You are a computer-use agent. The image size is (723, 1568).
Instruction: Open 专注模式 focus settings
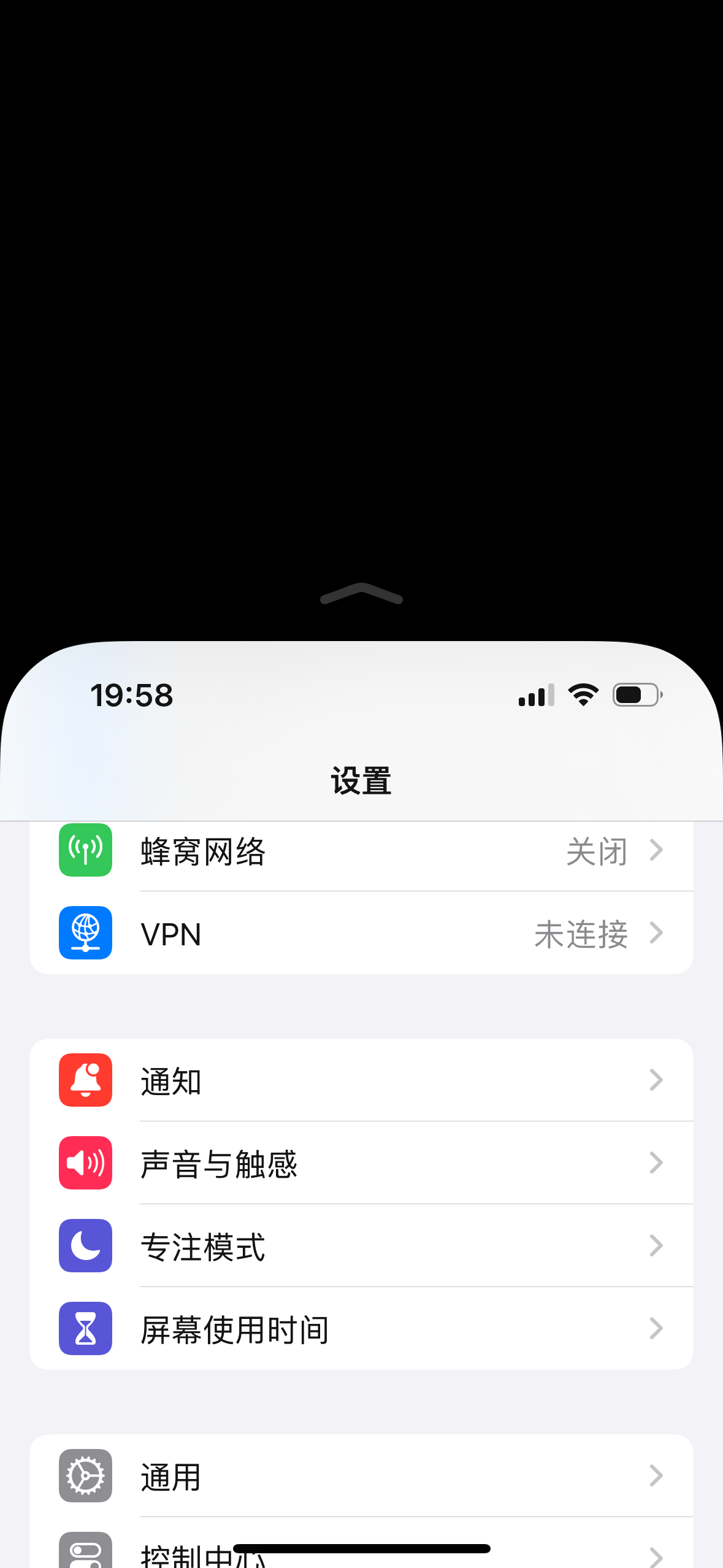pos(361,1246)
